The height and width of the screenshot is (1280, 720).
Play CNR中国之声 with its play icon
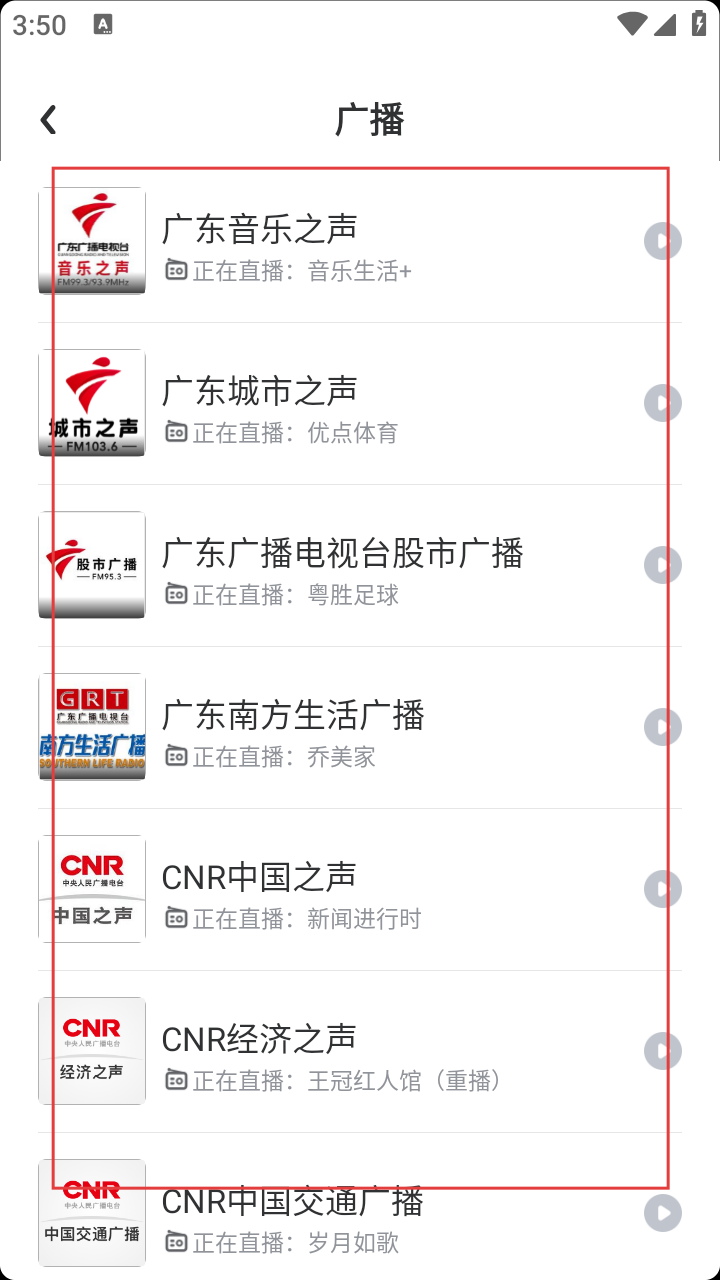click(x=662, y=889)
